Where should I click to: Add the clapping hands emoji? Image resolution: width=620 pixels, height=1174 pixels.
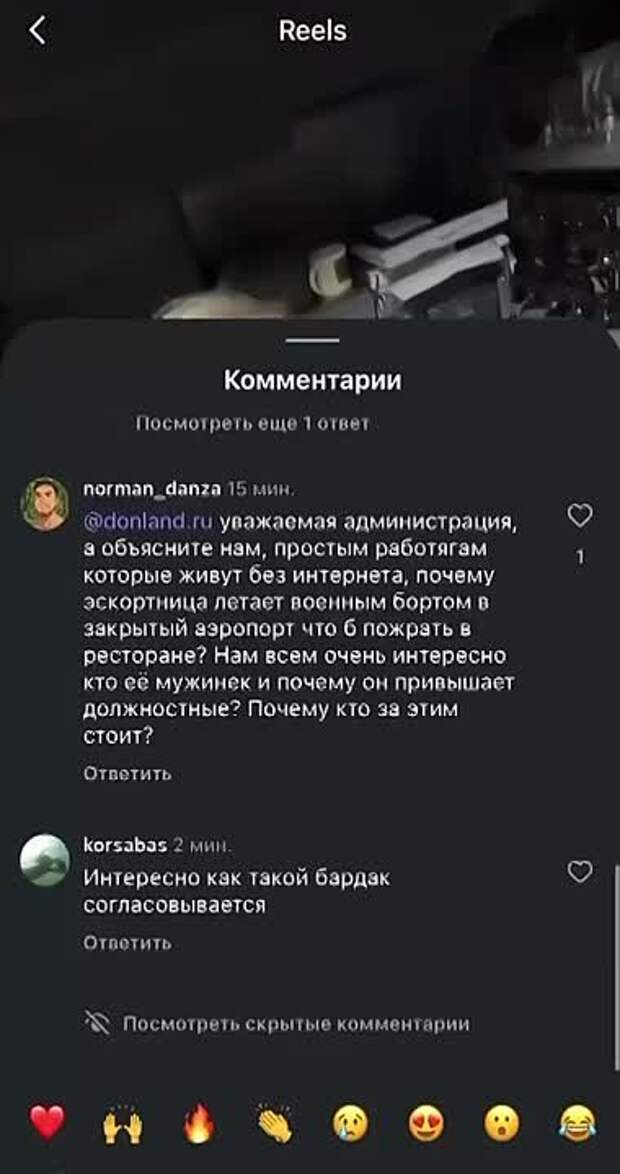coord(274,1125)
